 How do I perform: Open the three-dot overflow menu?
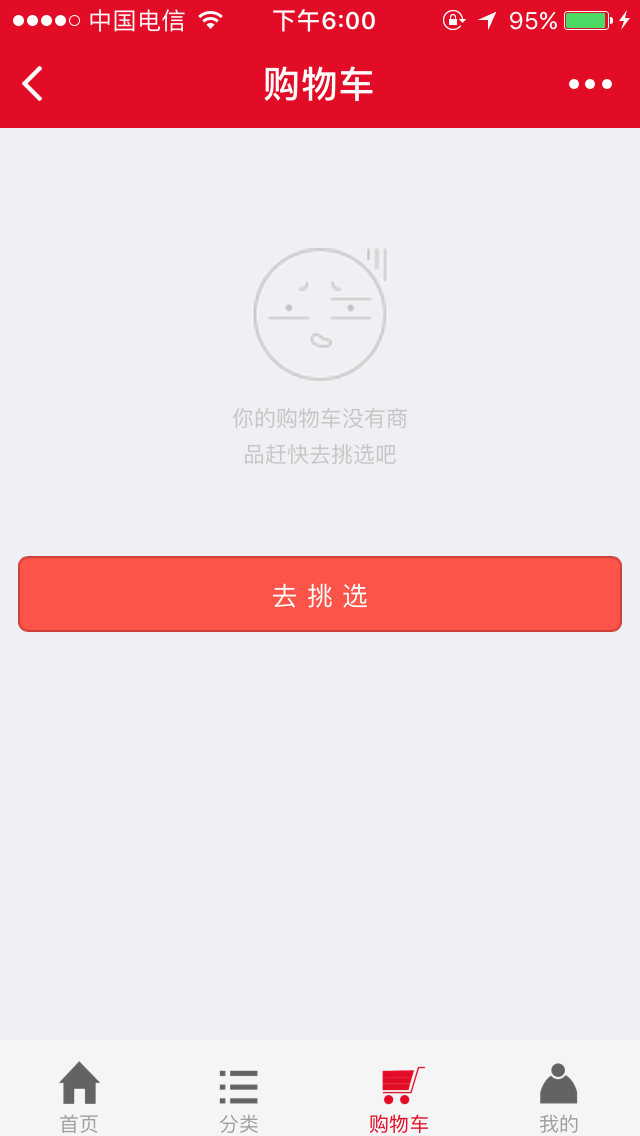point(590,84)
